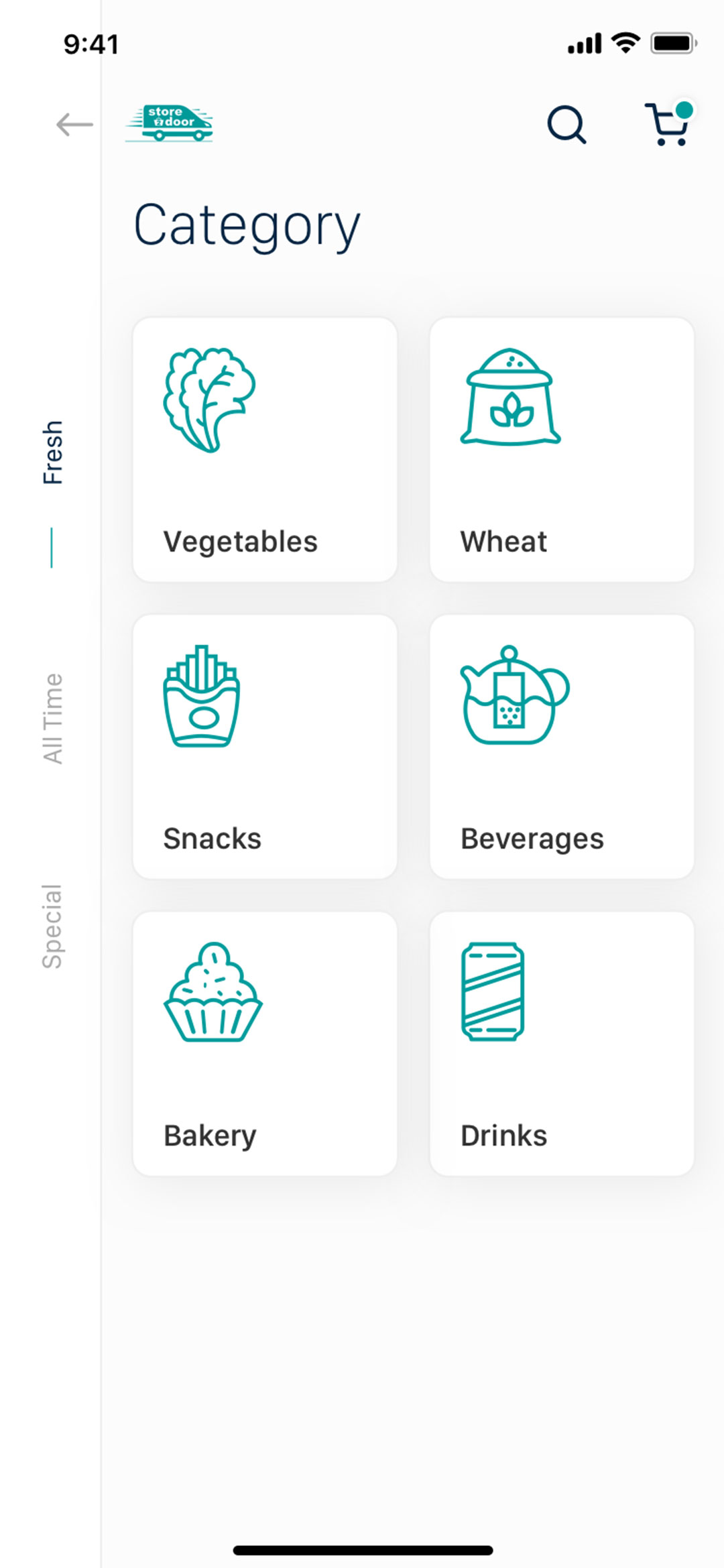The image size is (724, 1568).
Task: Tap the Drinks category card
Action: 562,1044
